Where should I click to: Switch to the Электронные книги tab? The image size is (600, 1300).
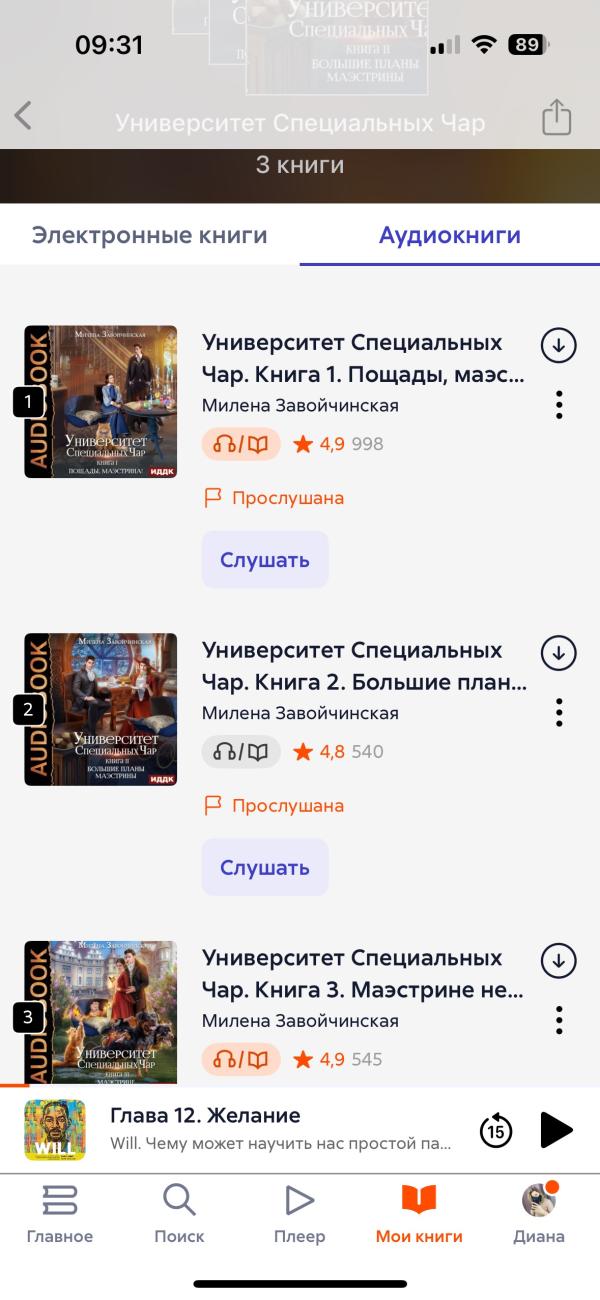(x=150, y=236)
